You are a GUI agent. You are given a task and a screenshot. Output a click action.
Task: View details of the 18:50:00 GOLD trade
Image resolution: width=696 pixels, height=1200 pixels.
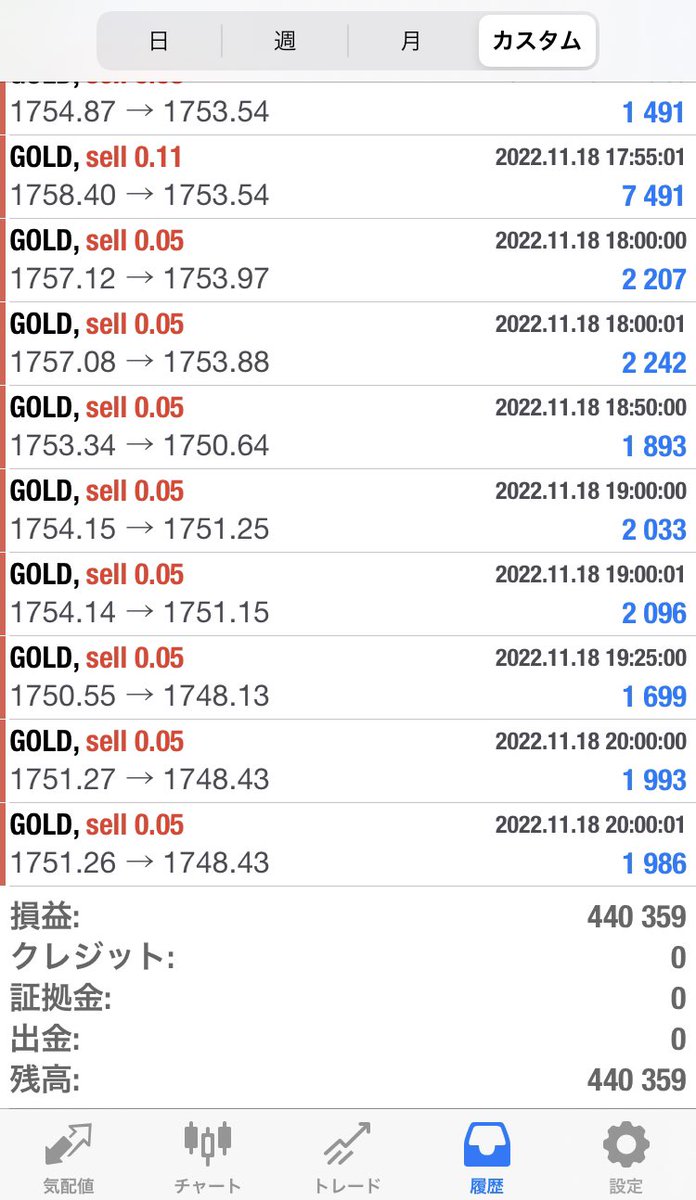[348, 427]
